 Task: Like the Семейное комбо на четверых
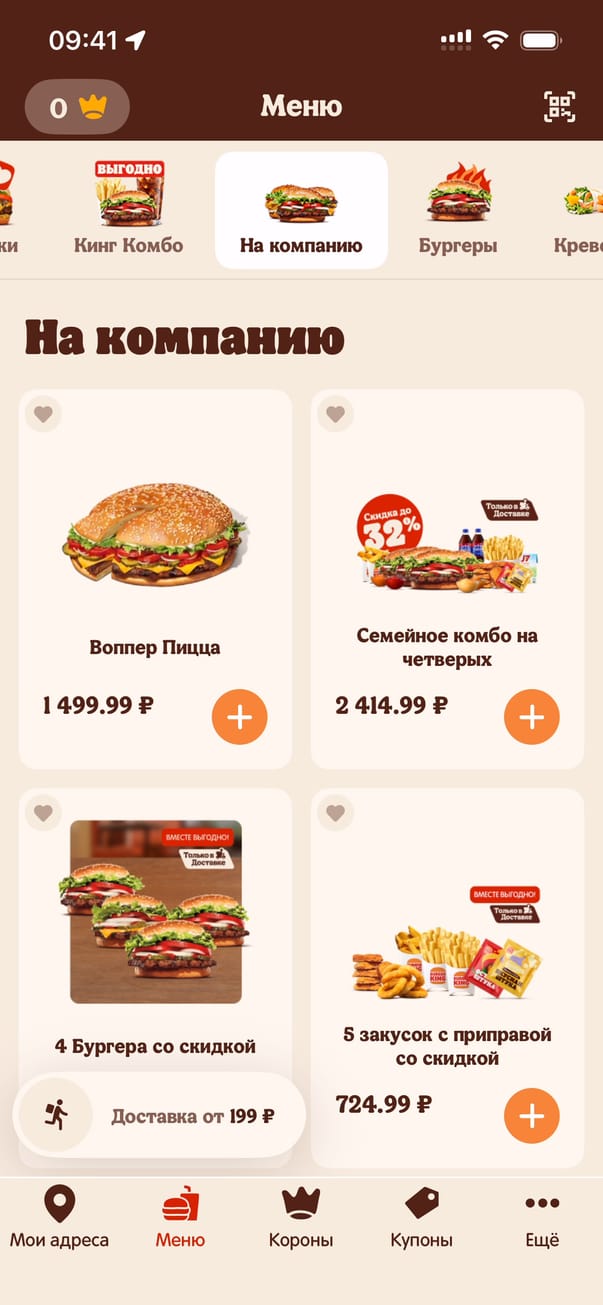(335, 413)
